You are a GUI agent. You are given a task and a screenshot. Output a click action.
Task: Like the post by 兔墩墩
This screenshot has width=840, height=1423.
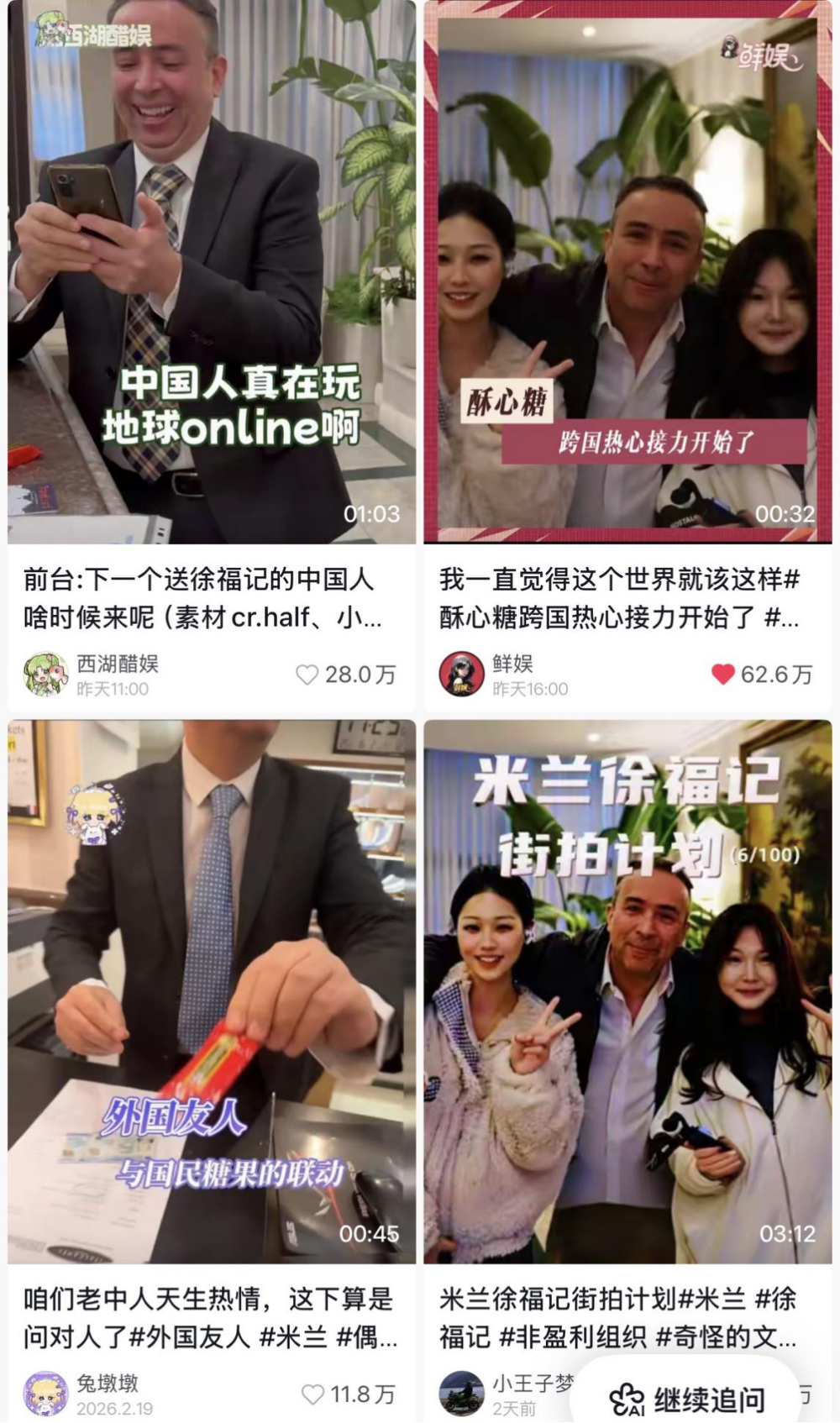coord(312,1394)
